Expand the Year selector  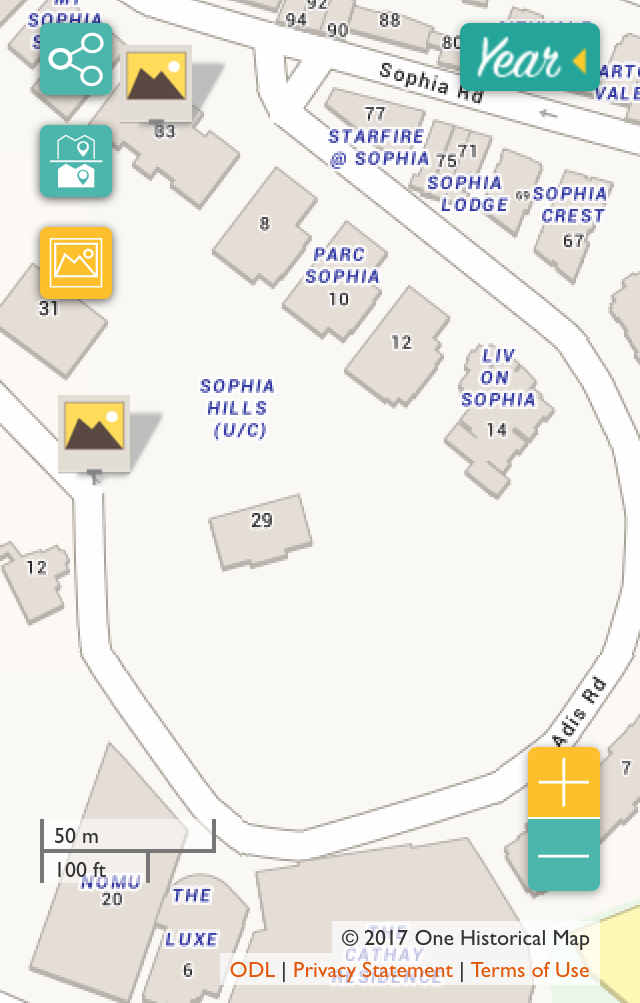(x=529, y=59)
